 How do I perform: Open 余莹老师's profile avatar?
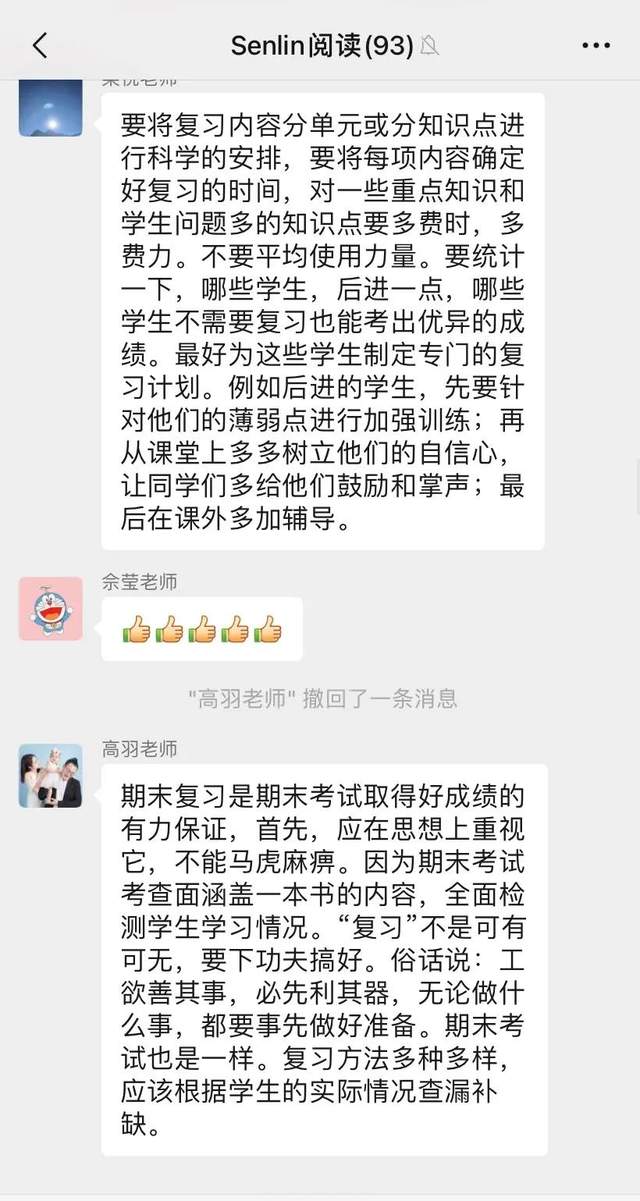point(50,608)
